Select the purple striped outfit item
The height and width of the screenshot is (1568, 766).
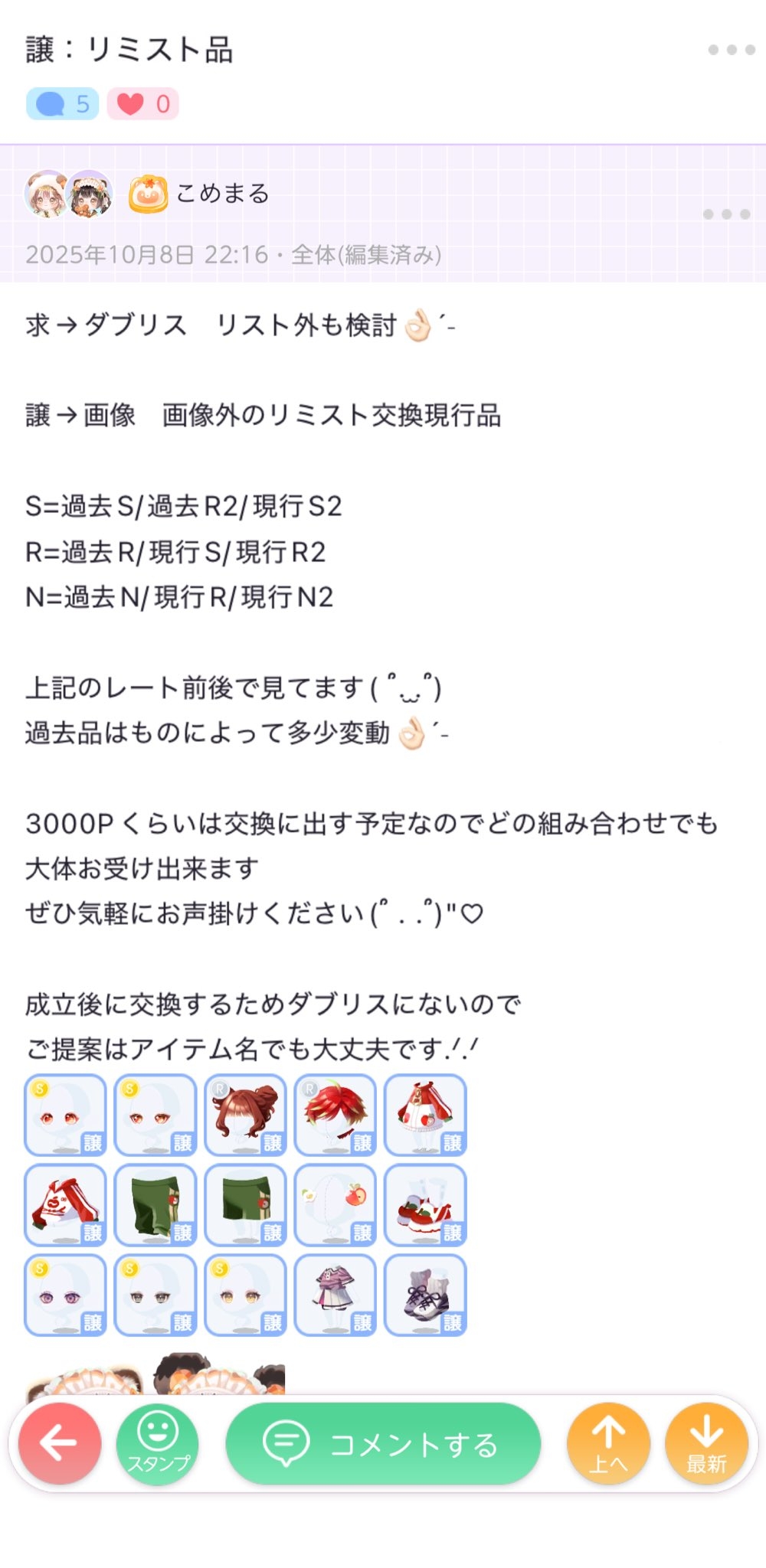pos(336,1295)
